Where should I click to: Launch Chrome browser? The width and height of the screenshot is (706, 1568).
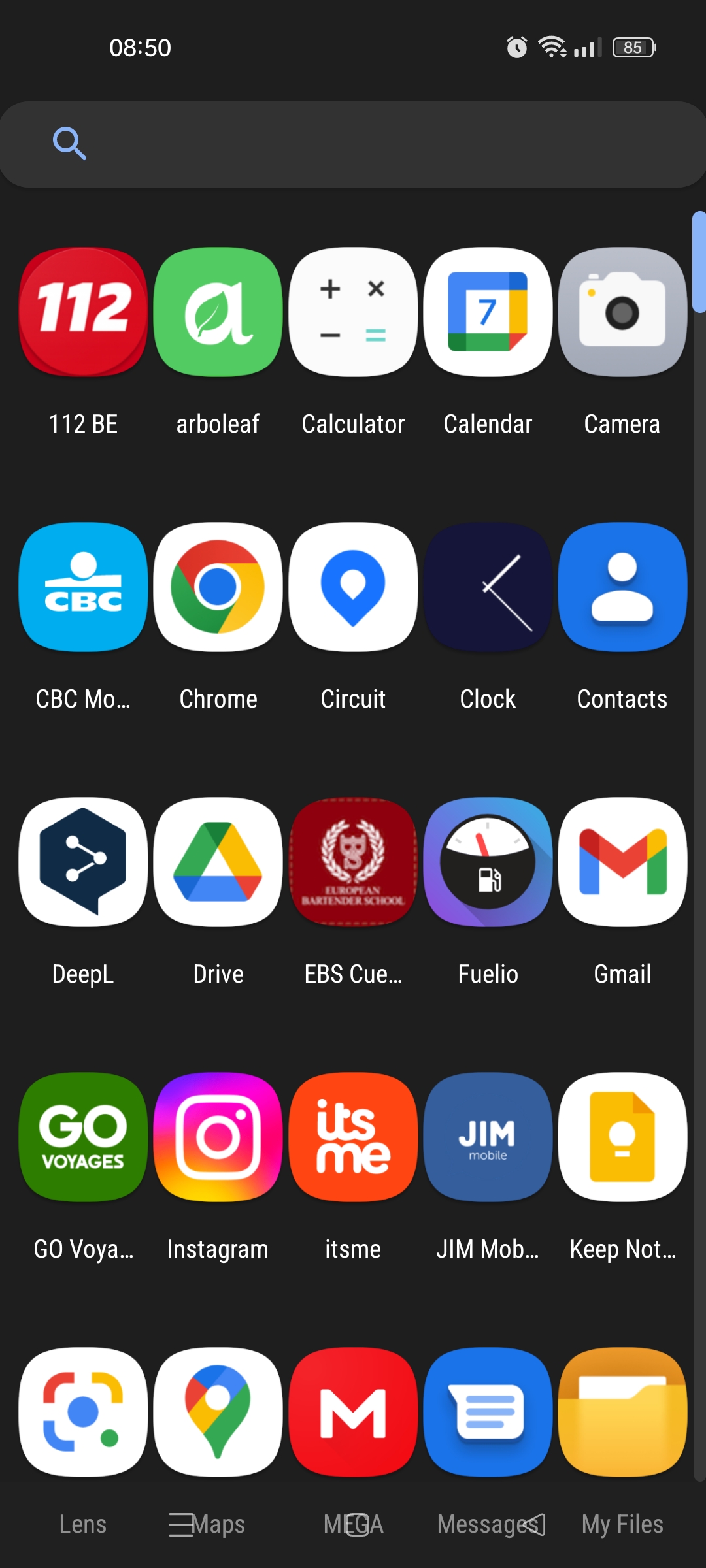(218, 587)
